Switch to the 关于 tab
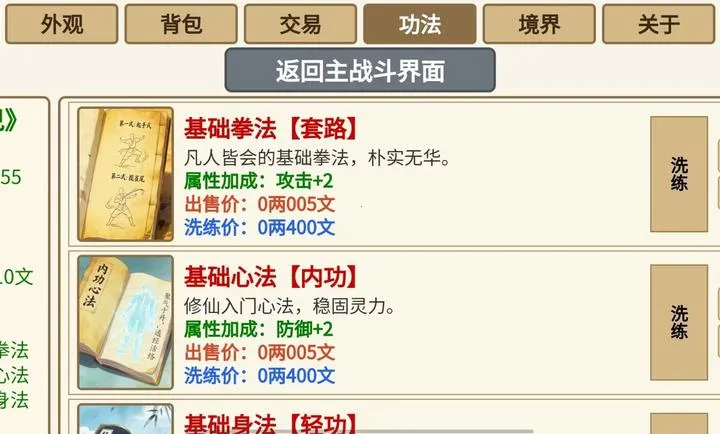The height and width of the screenshot is (434, 720). (x=658, y=24)
